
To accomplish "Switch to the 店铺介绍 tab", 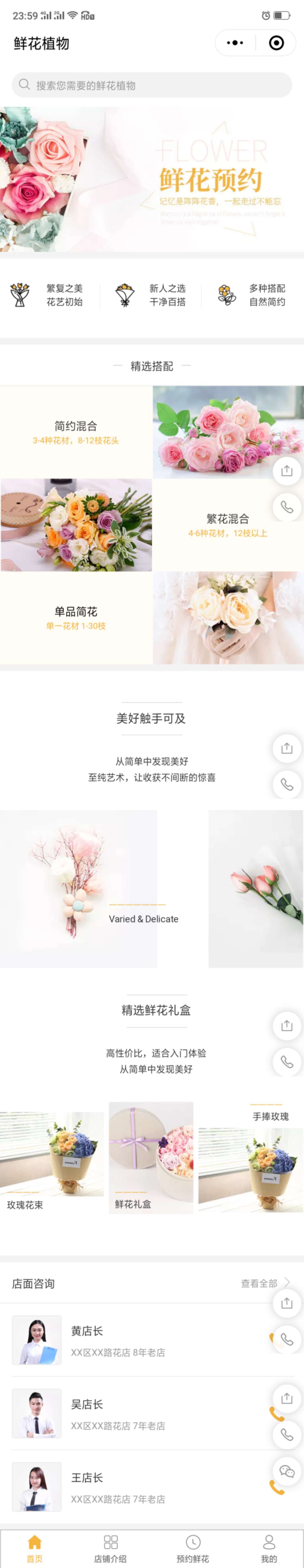I will [x=110, y=1548].
